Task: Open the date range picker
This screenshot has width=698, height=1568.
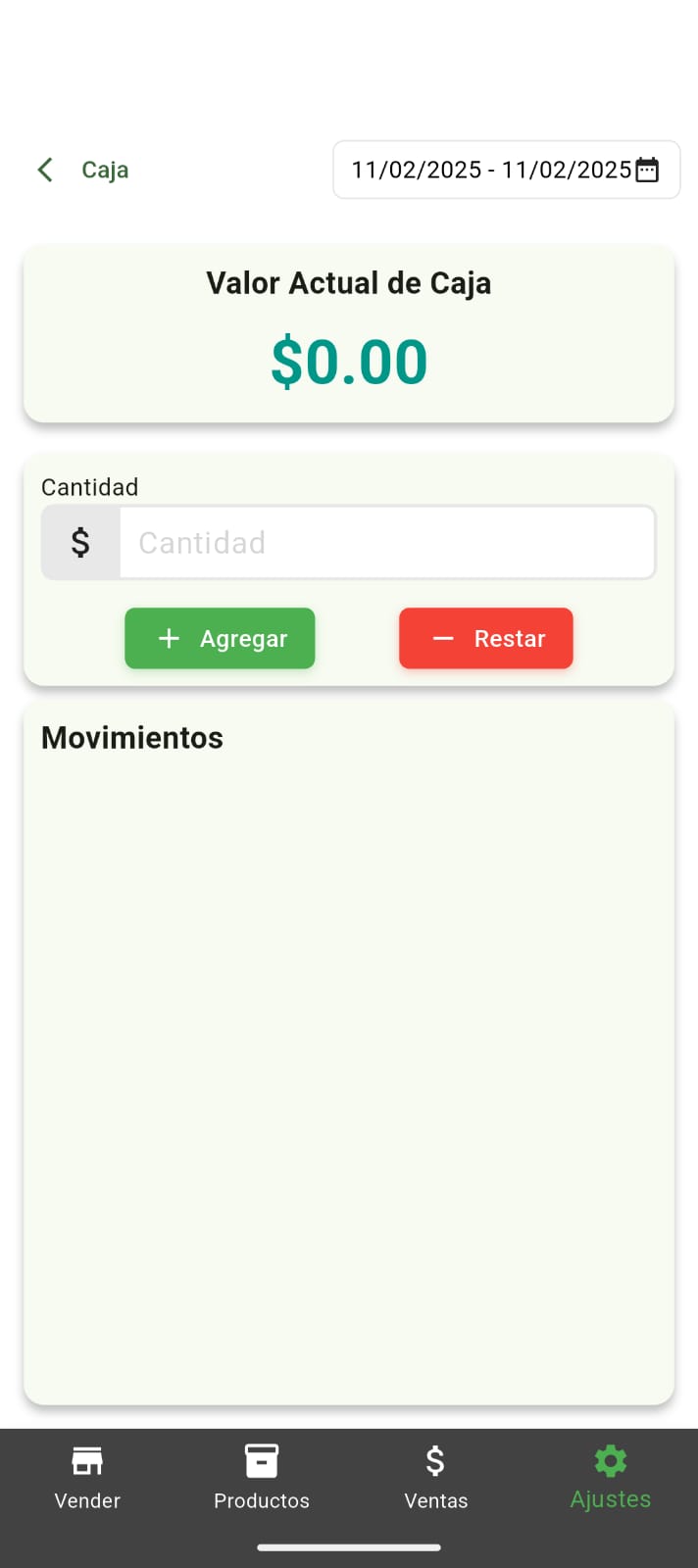Action: [x=506, y=170]
